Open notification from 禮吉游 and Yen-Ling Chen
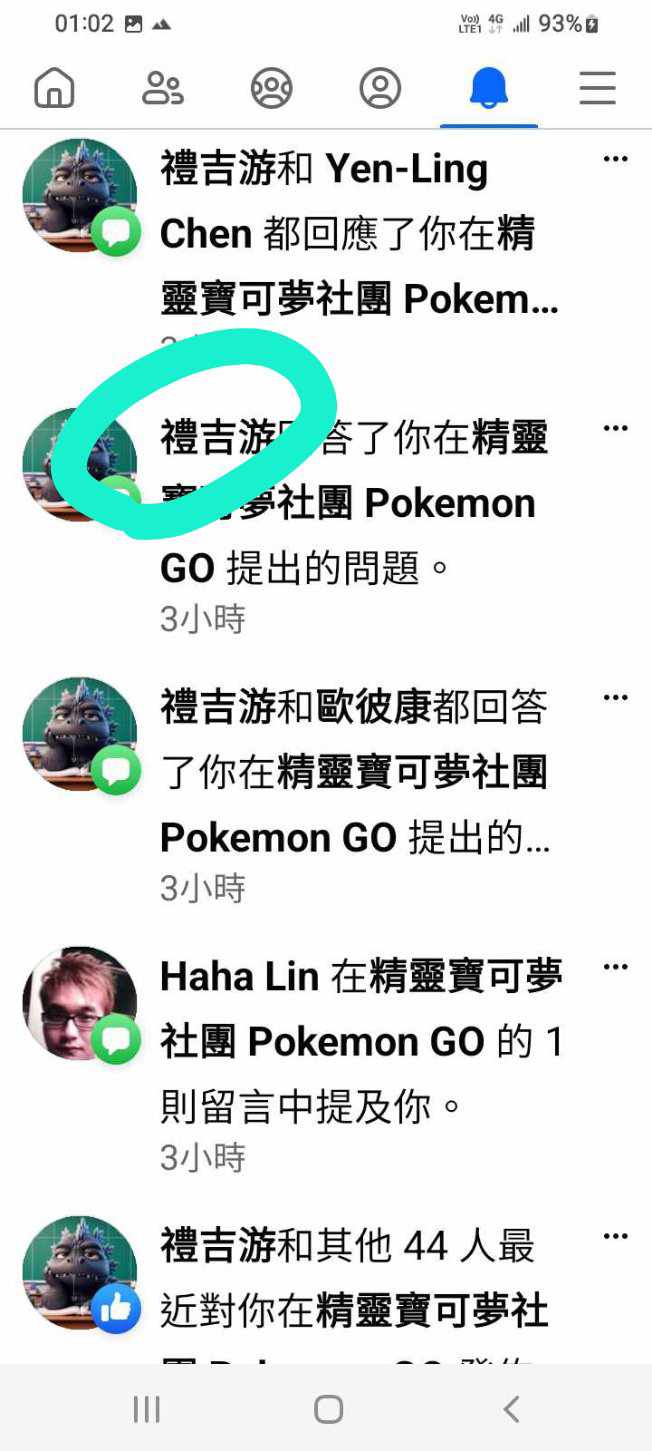This screenshot has width=652, height=1451. point(358,234)
